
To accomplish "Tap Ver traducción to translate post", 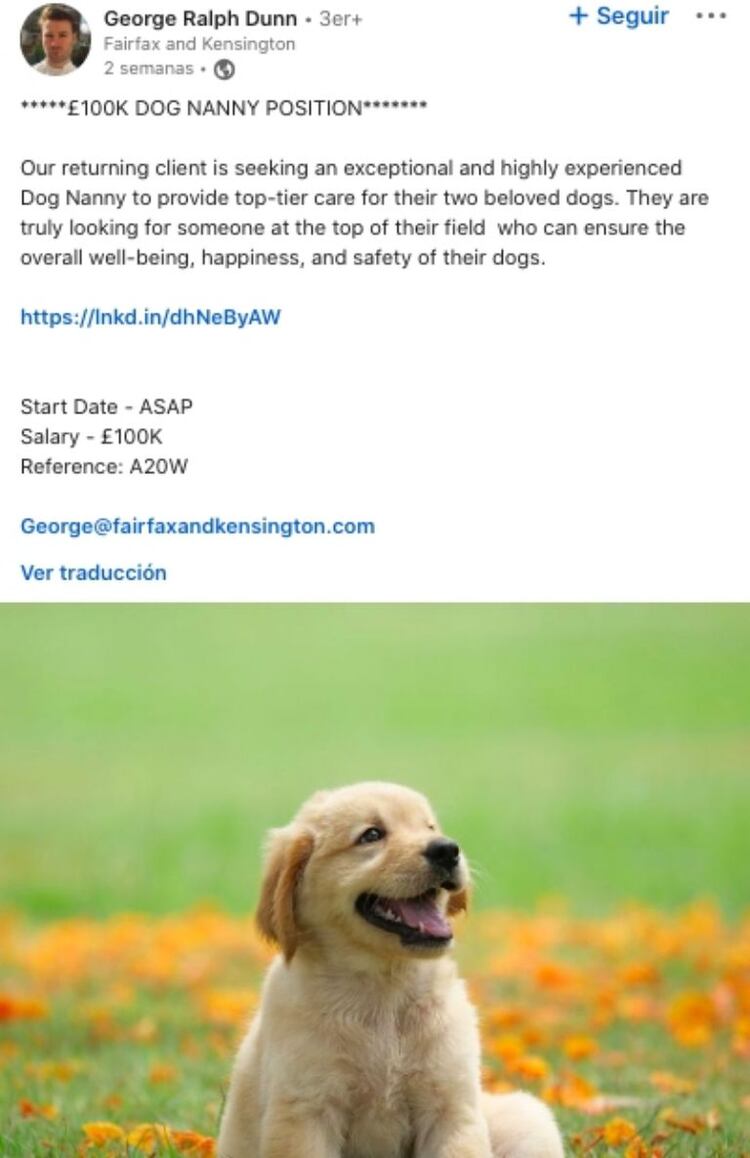I will point(93,573).
